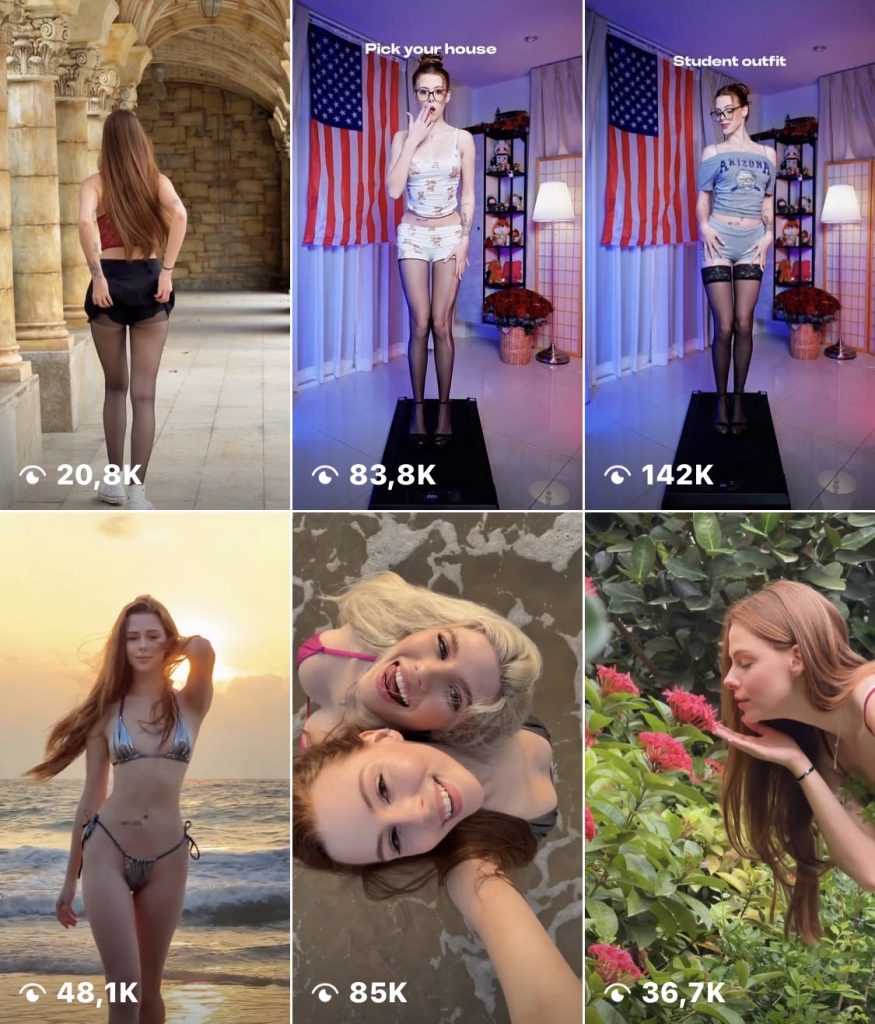Open the video with 20,8K views
The width and height of the screenshot is (875, 1024).
pos(145,255)
